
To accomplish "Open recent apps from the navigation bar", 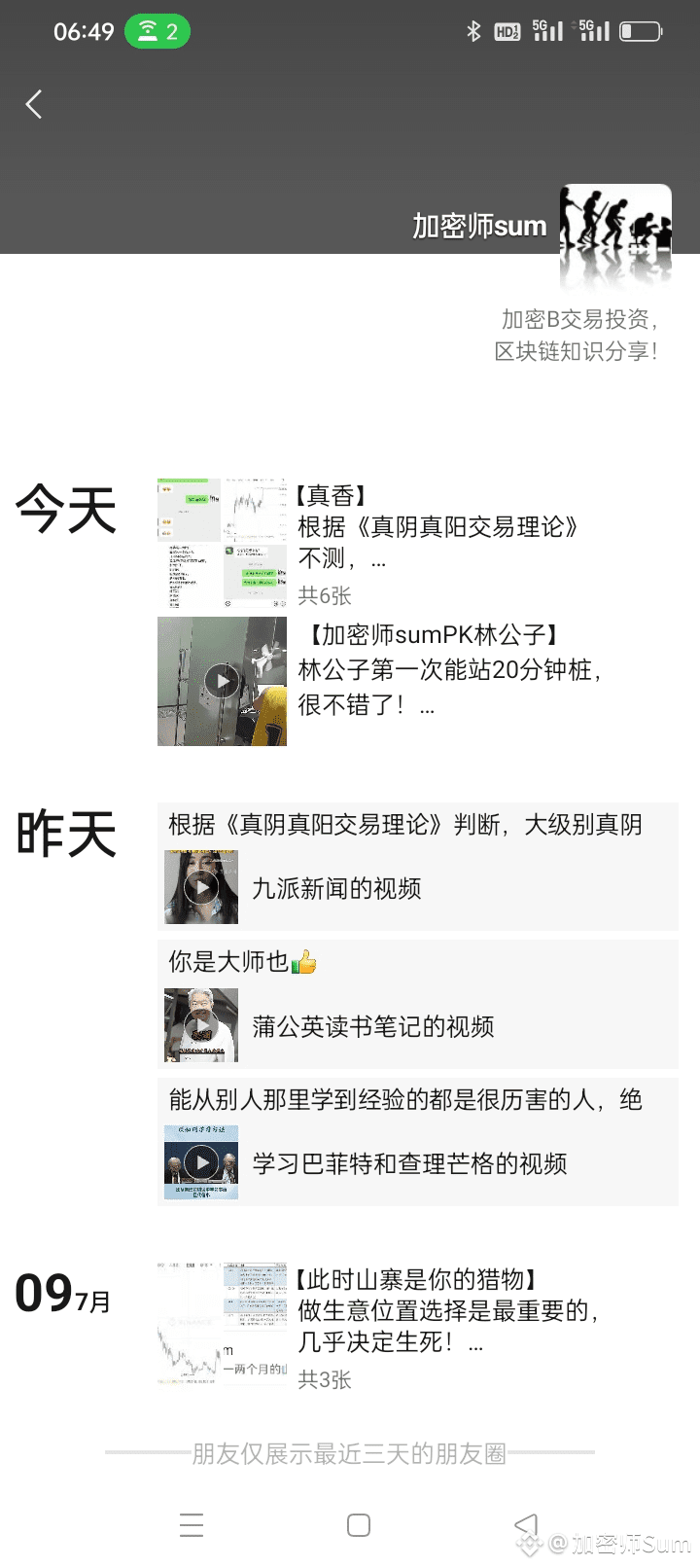I will click(x=192, y=1525).
